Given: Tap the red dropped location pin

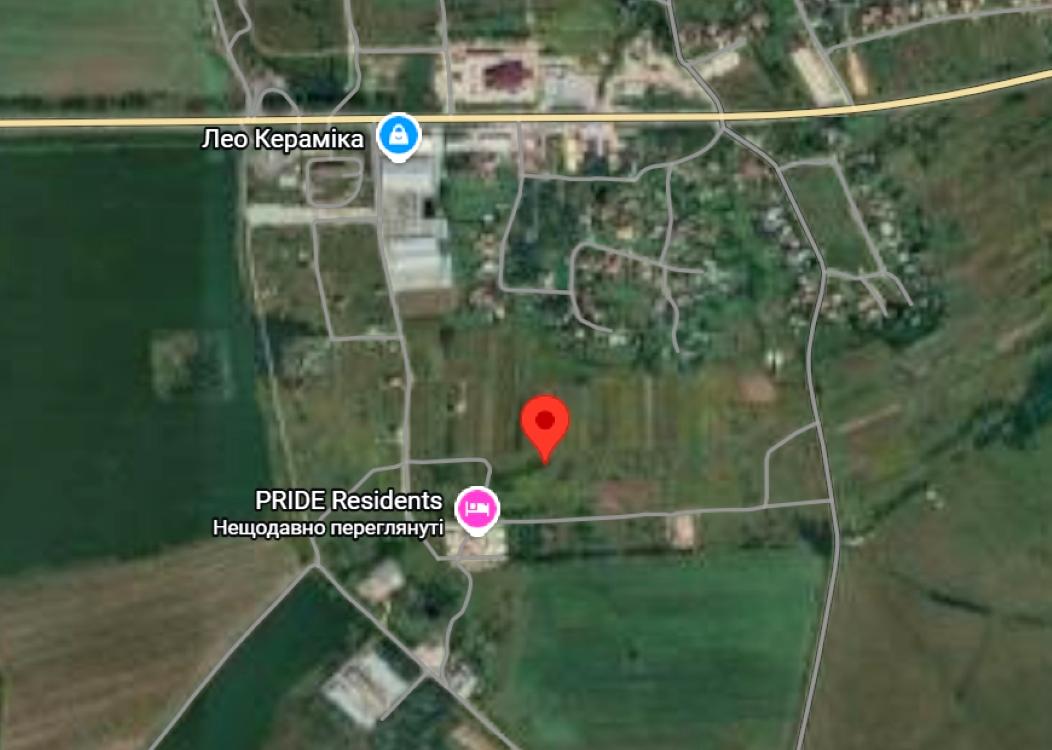Looking at the screenshot, I should pos(546,425).
